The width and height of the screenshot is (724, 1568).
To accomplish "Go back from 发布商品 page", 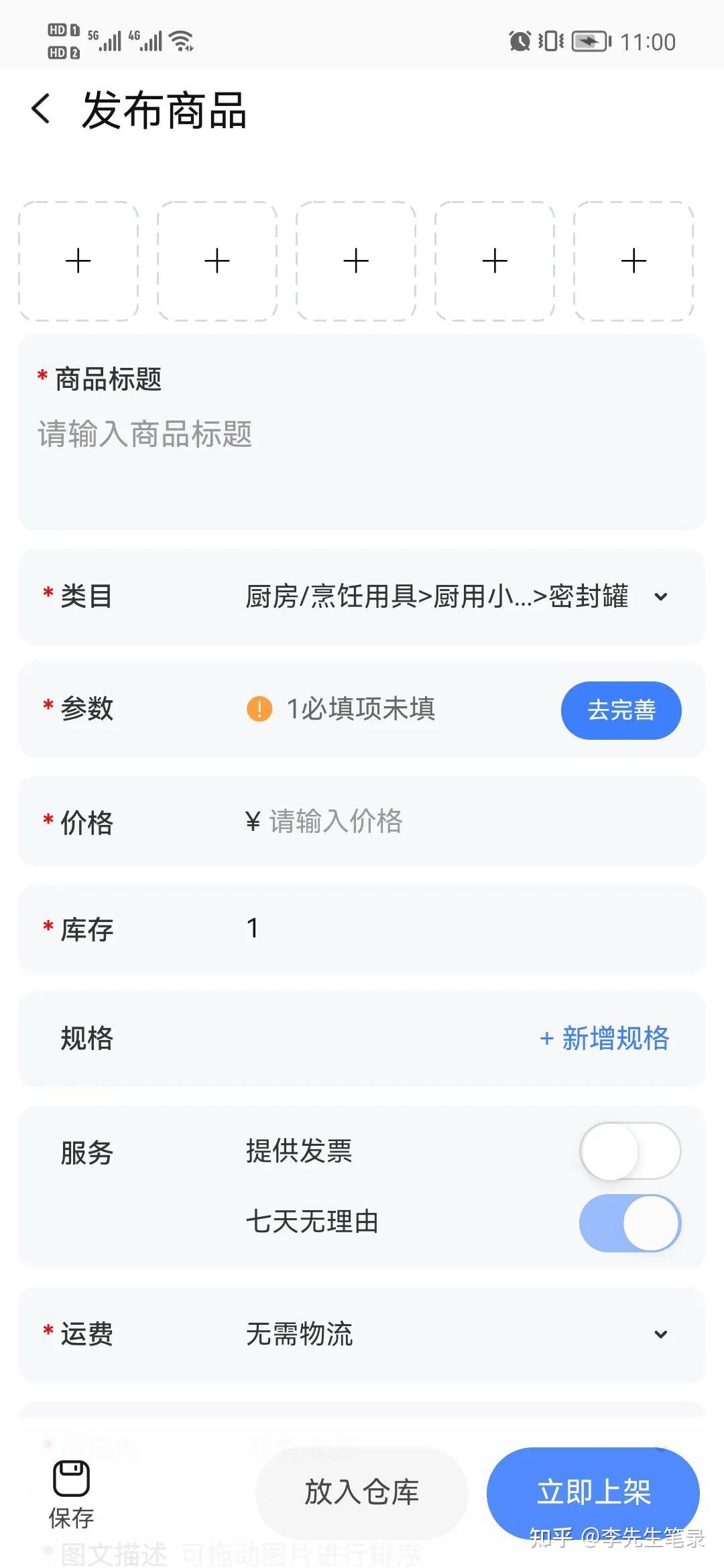I will coord(42,109).
